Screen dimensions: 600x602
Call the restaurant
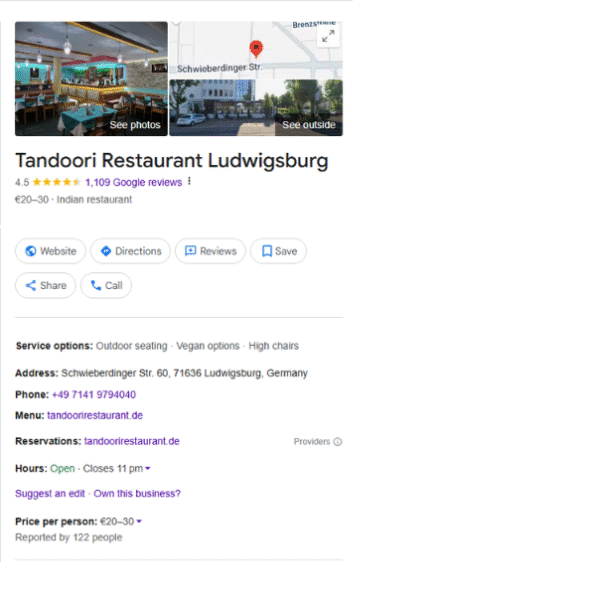(105, 285)
